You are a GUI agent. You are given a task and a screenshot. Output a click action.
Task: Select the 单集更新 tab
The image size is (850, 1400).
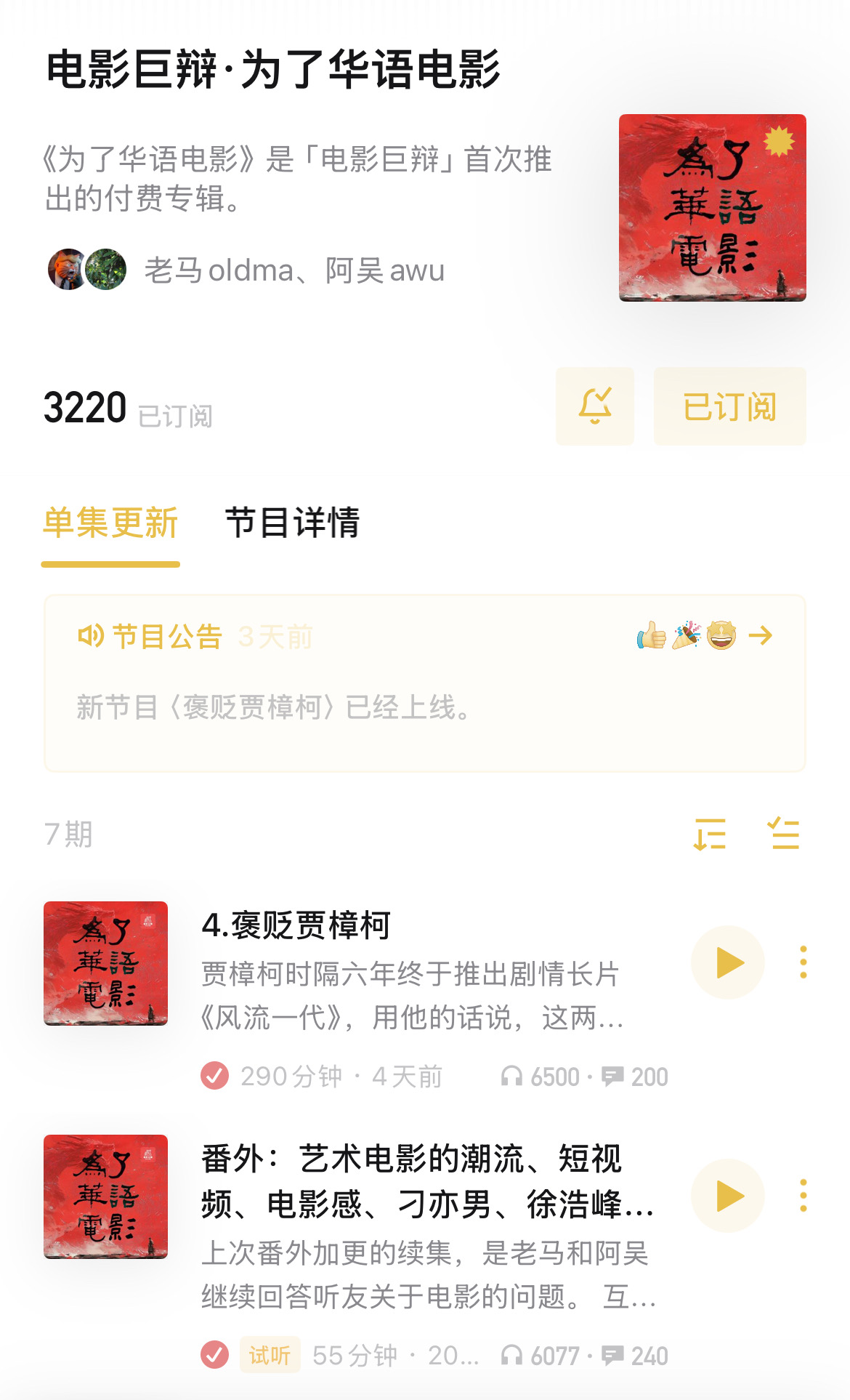[110, 523]
